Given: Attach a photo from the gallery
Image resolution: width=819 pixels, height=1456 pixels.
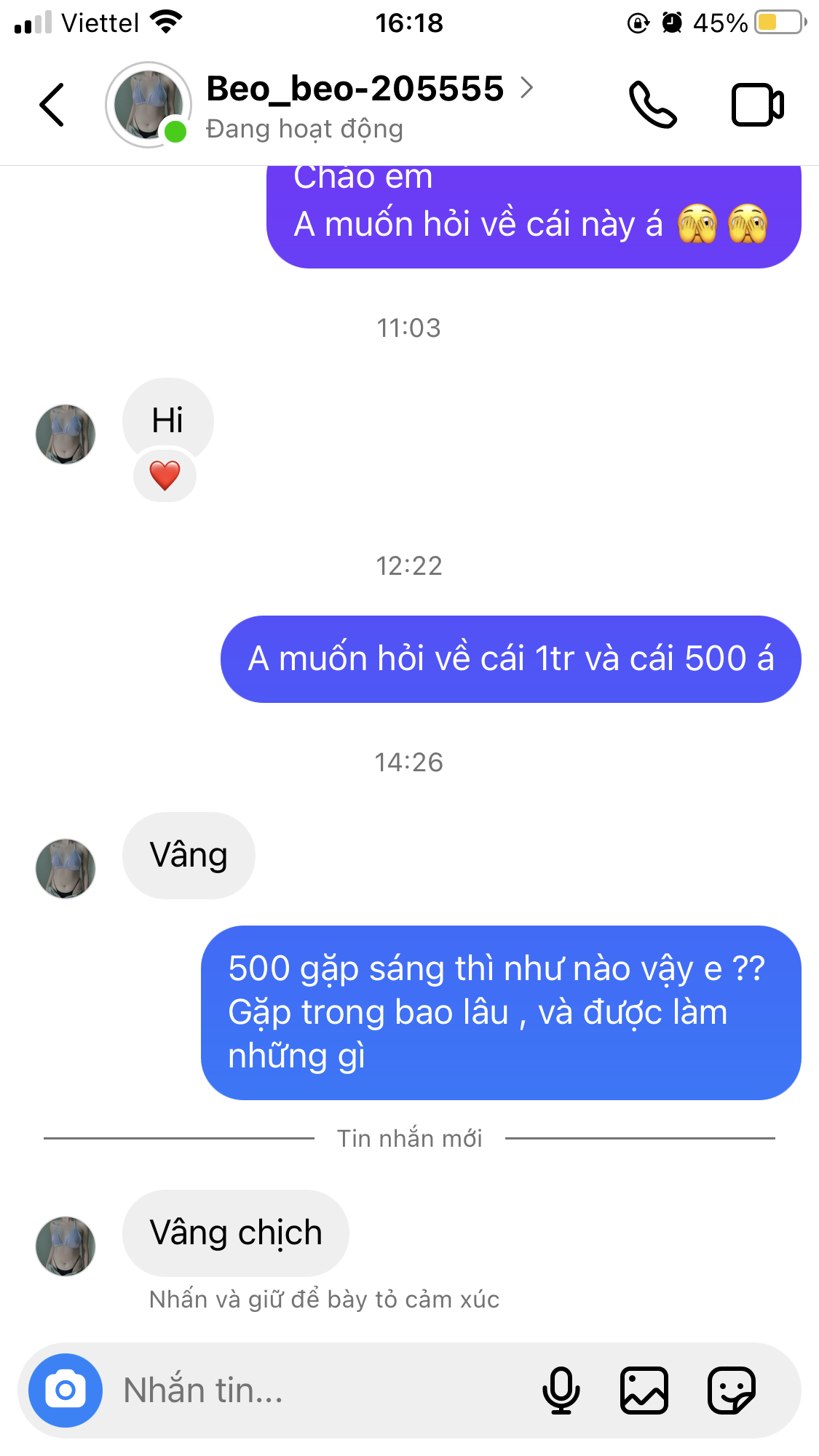Looking at the screenshot, I should [x=644, y=1391].
